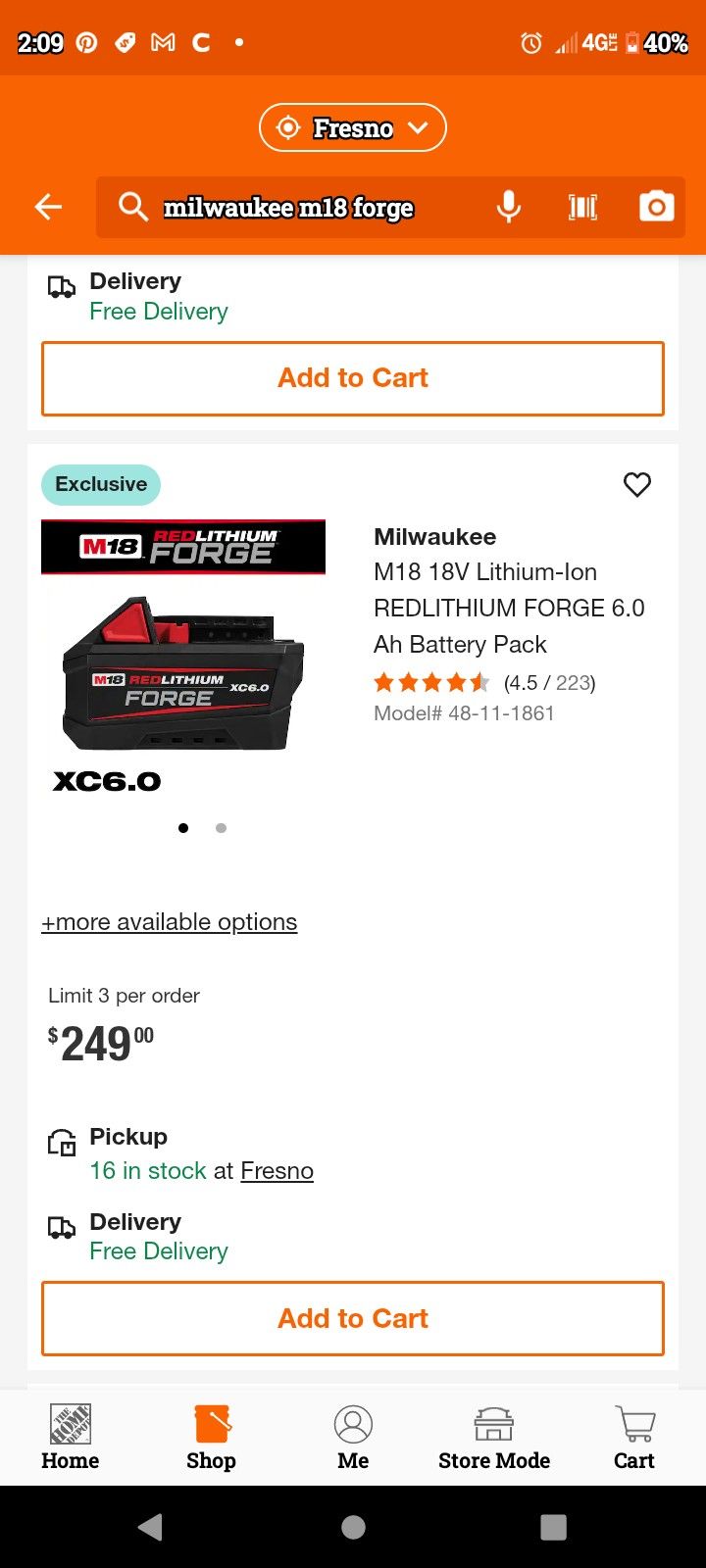Image resolution: width=706 pixels, height=1568 pixels.
Task: Enter Store Mode
Action: [493, 1437]
